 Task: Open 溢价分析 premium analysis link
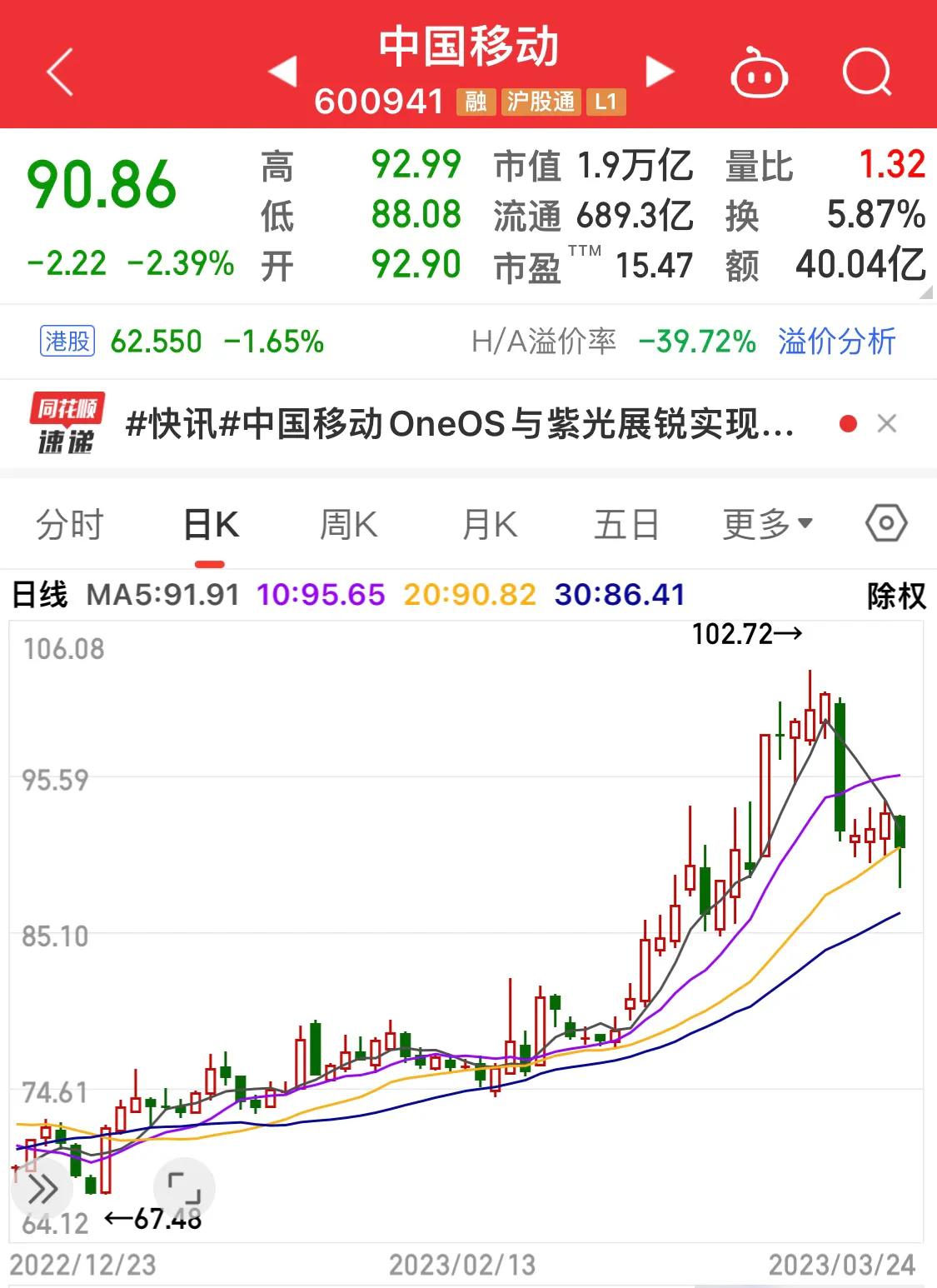[835, 342]
